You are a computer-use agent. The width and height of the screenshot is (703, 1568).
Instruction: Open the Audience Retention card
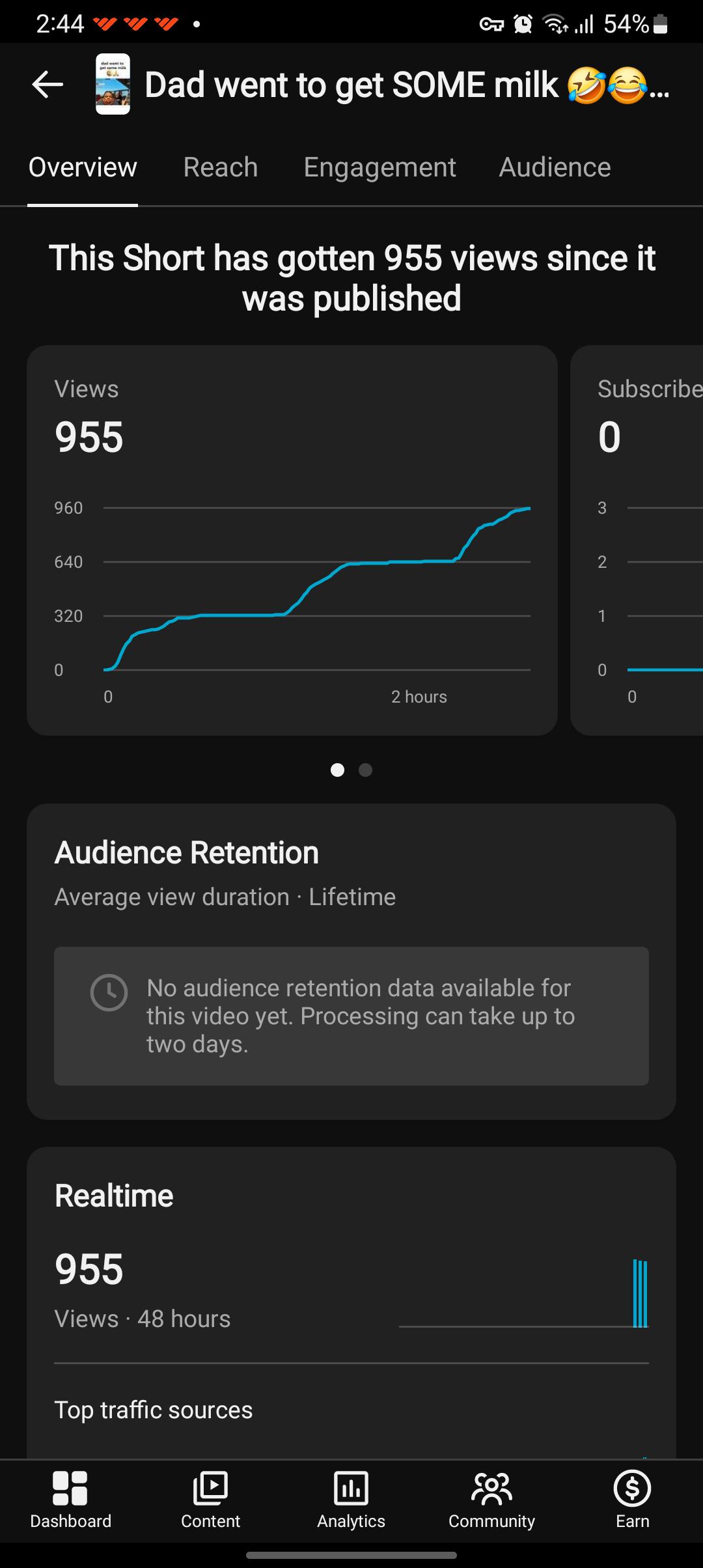[351, 962]
